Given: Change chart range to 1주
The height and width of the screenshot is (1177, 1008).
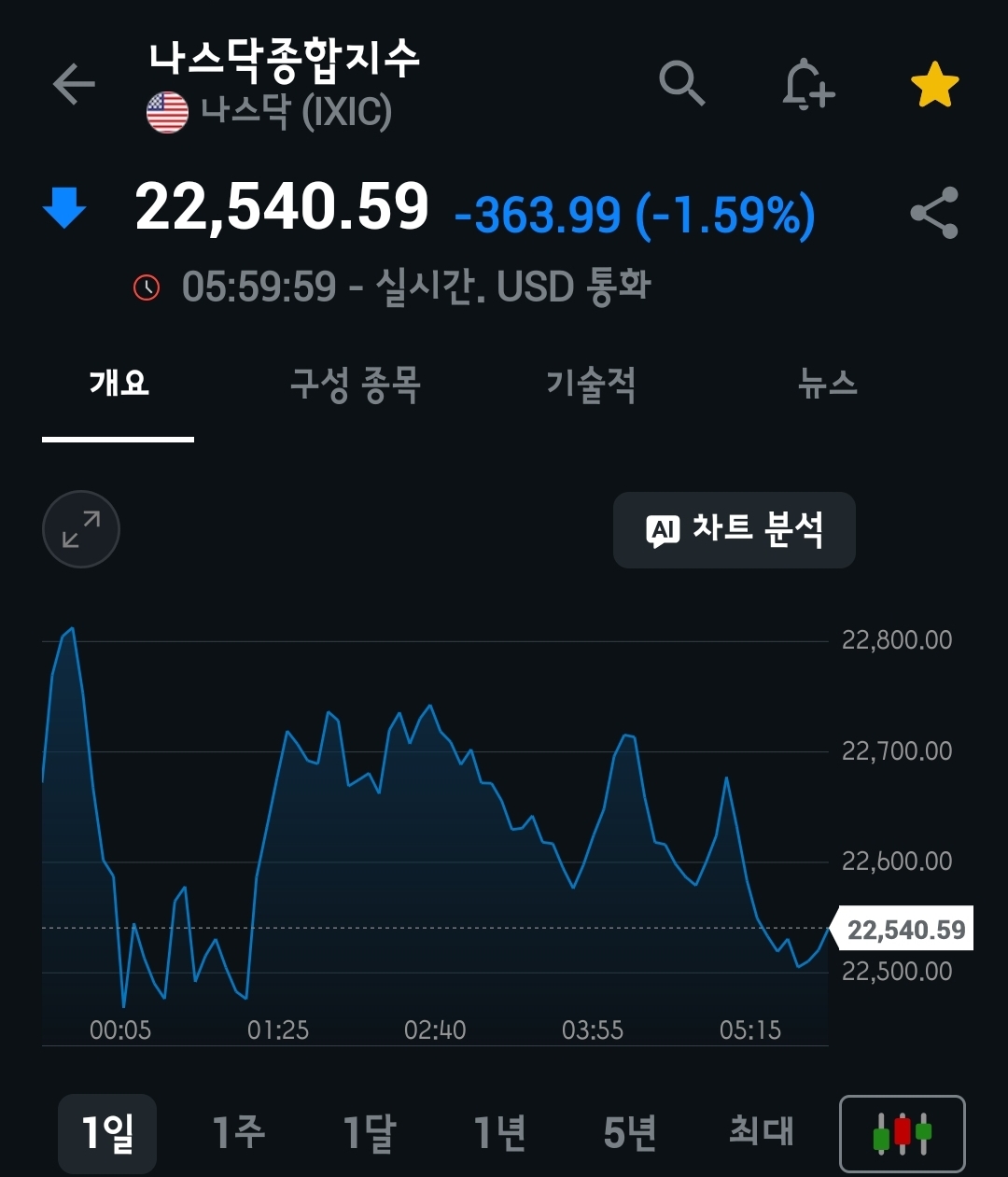Looking at the screenshot, I should (238, 1133).
